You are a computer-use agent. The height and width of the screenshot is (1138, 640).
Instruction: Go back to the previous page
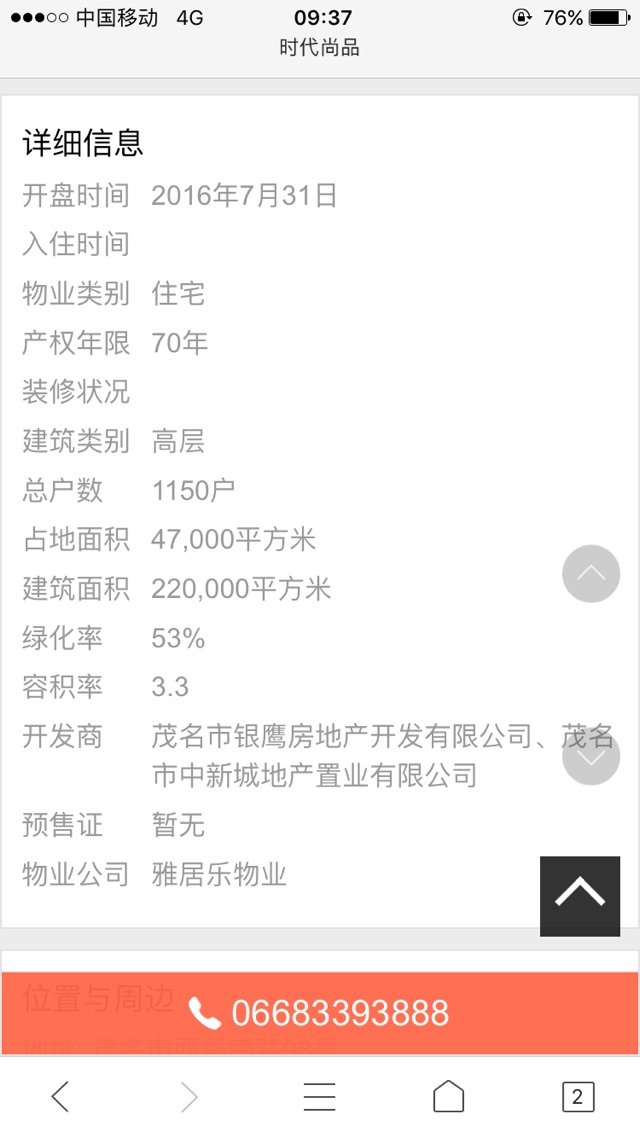[x=61, y=1097]
